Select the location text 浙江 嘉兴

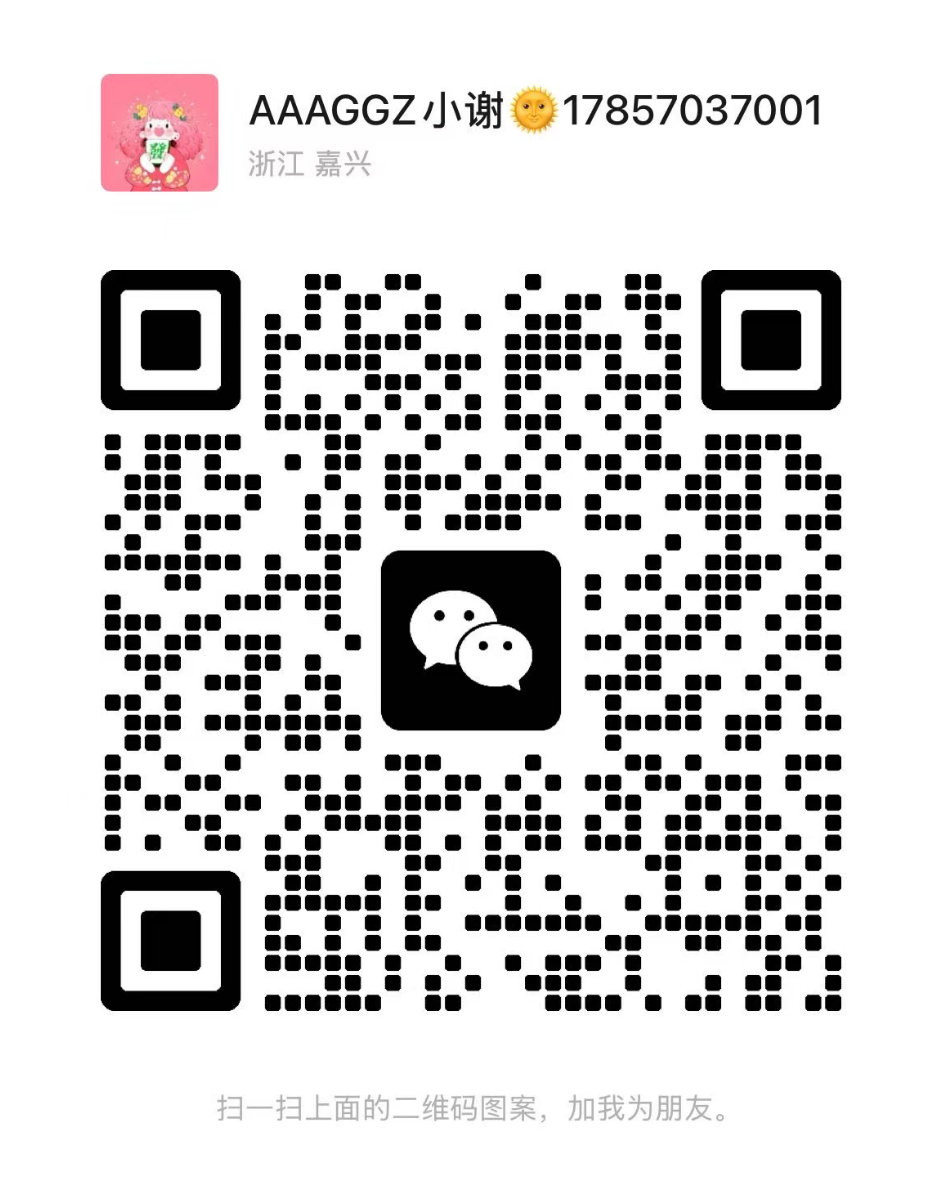(308, 166)
